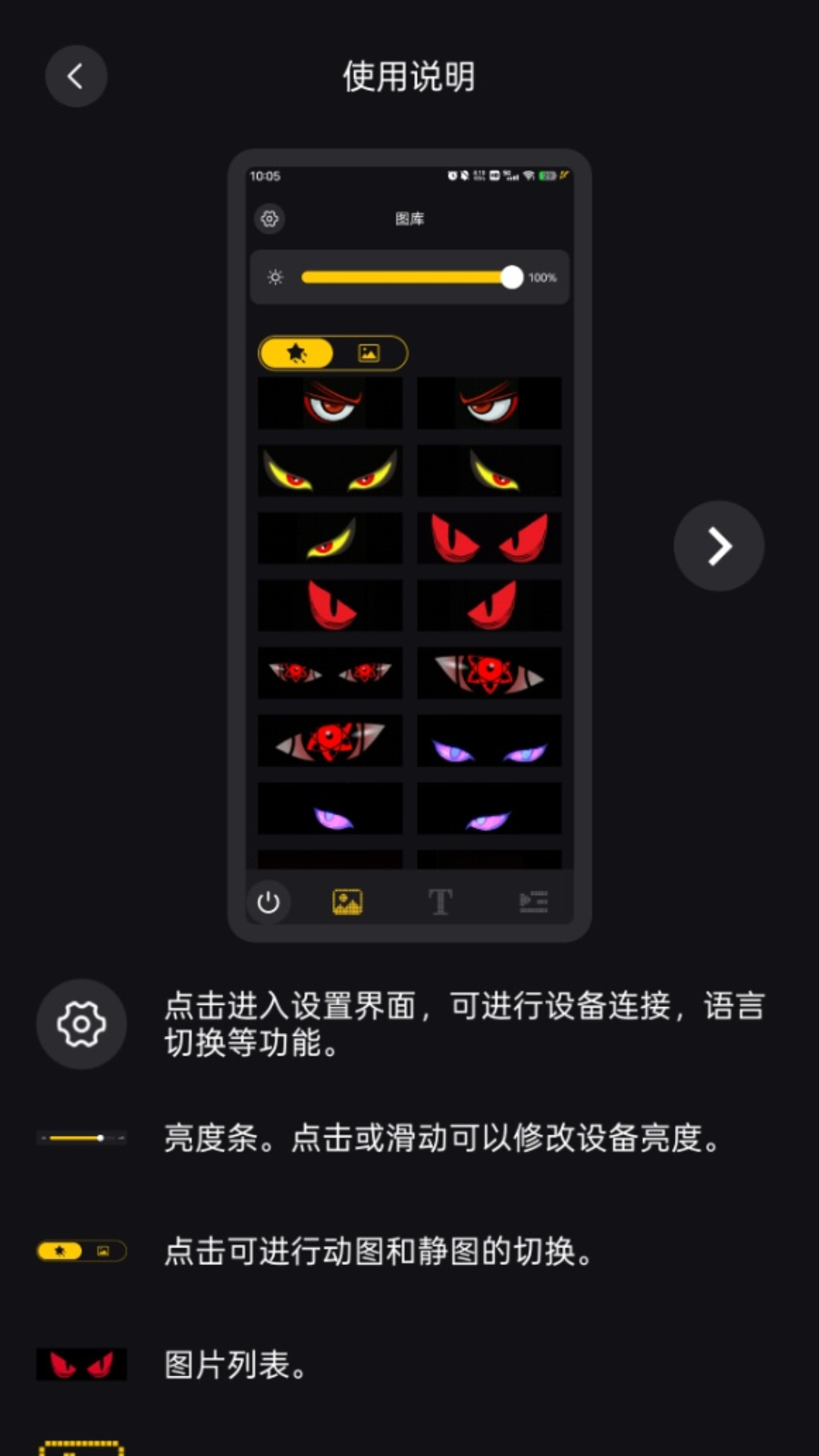Return with the back arrow

coord(76,76)
